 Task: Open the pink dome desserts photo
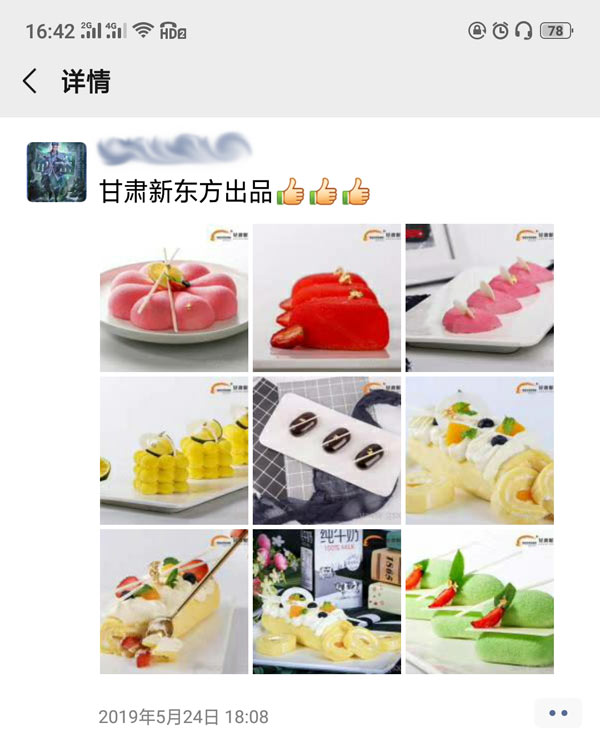479,298
